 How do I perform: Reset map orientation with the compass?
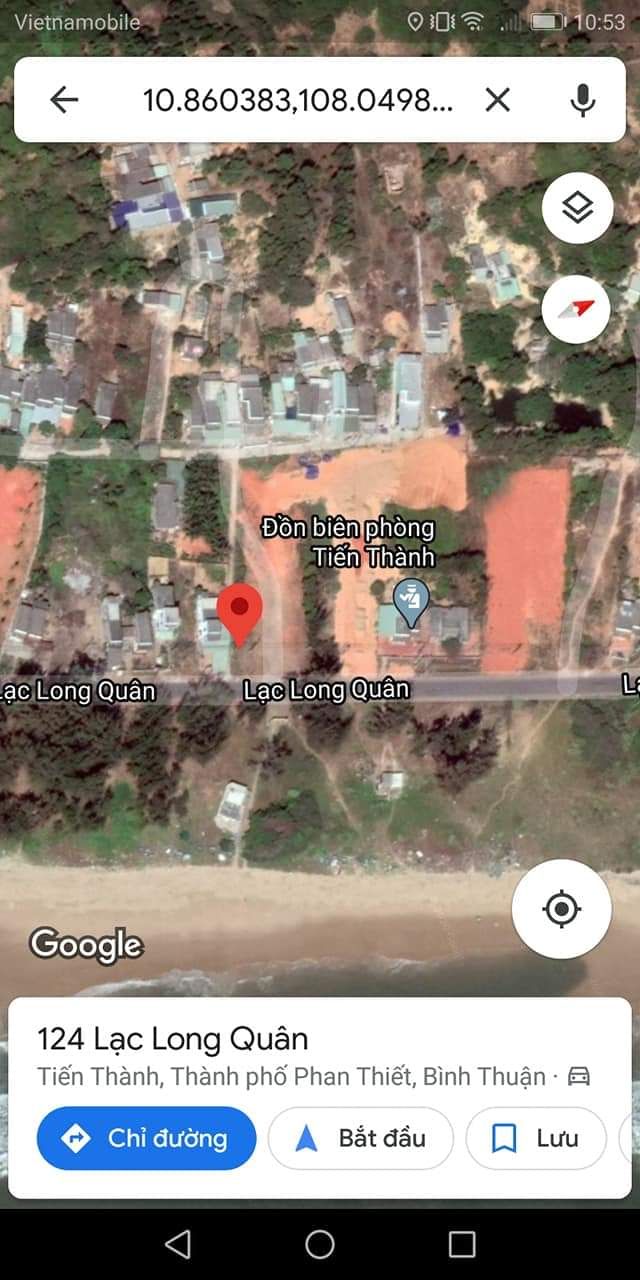[x=578, y=308]
